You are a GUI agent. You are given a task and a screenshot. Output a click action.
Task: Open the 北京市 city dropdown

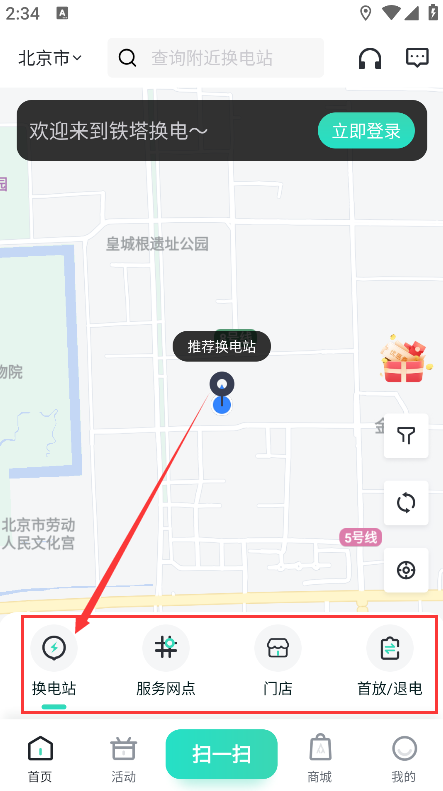[x=49, y=58]
